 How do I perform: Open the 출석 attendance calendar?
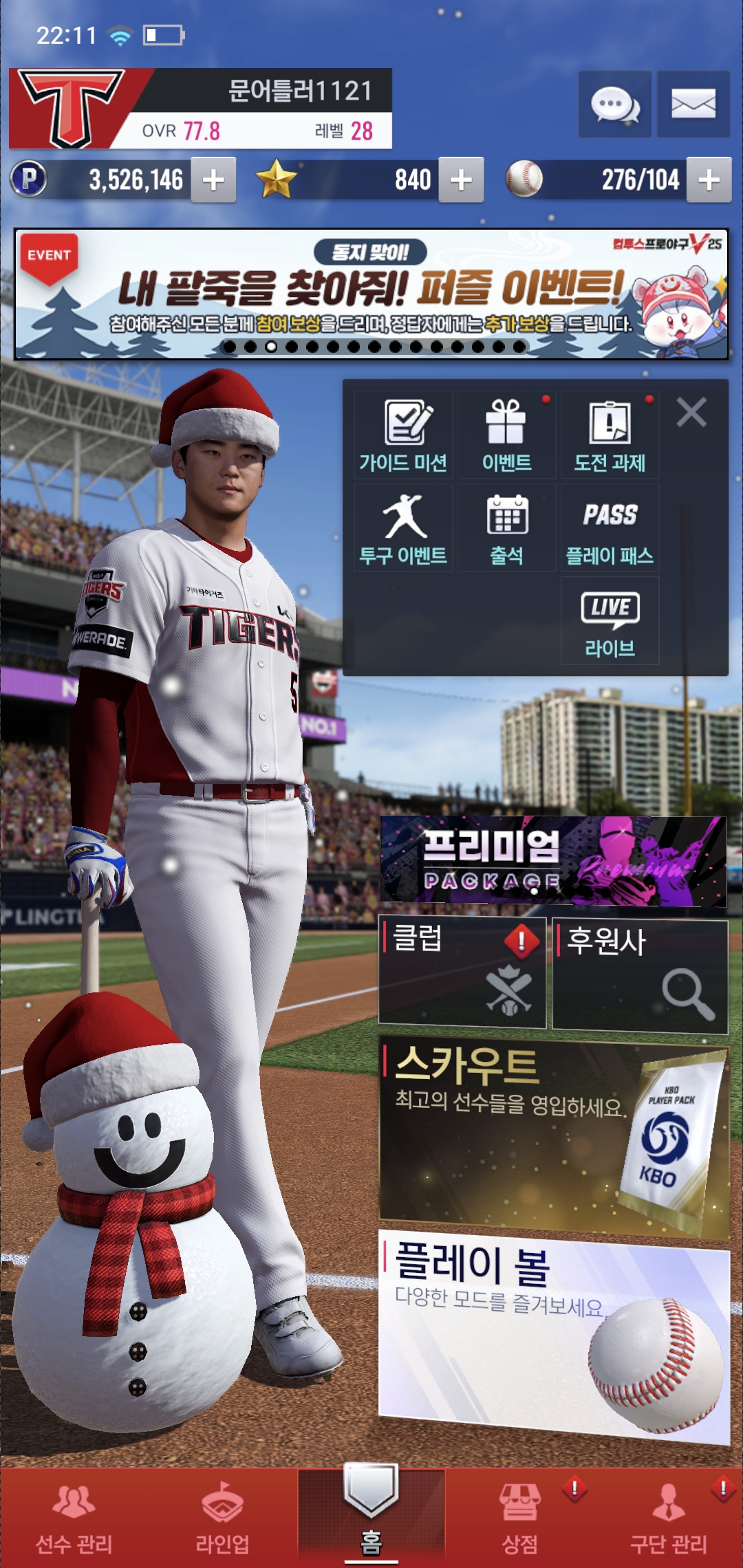coord(506,528)
